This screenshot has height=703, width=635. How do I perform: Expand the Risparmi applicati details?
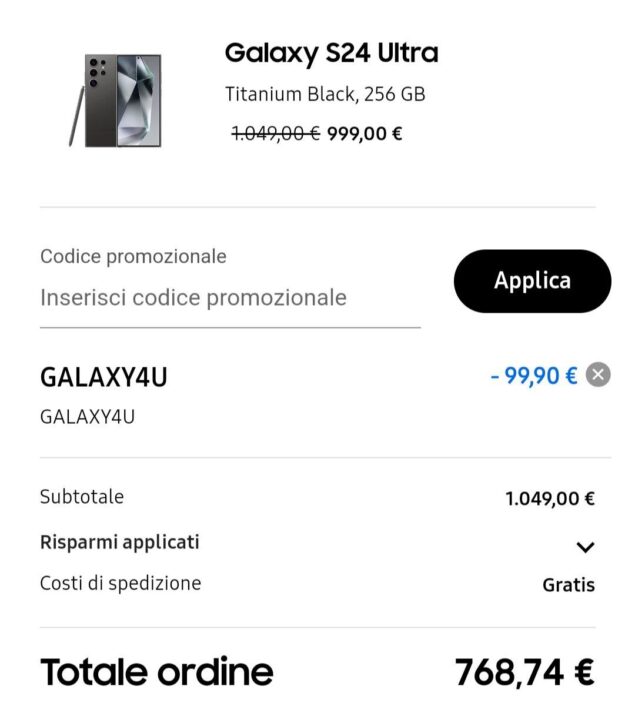click(x=585, y=547)
